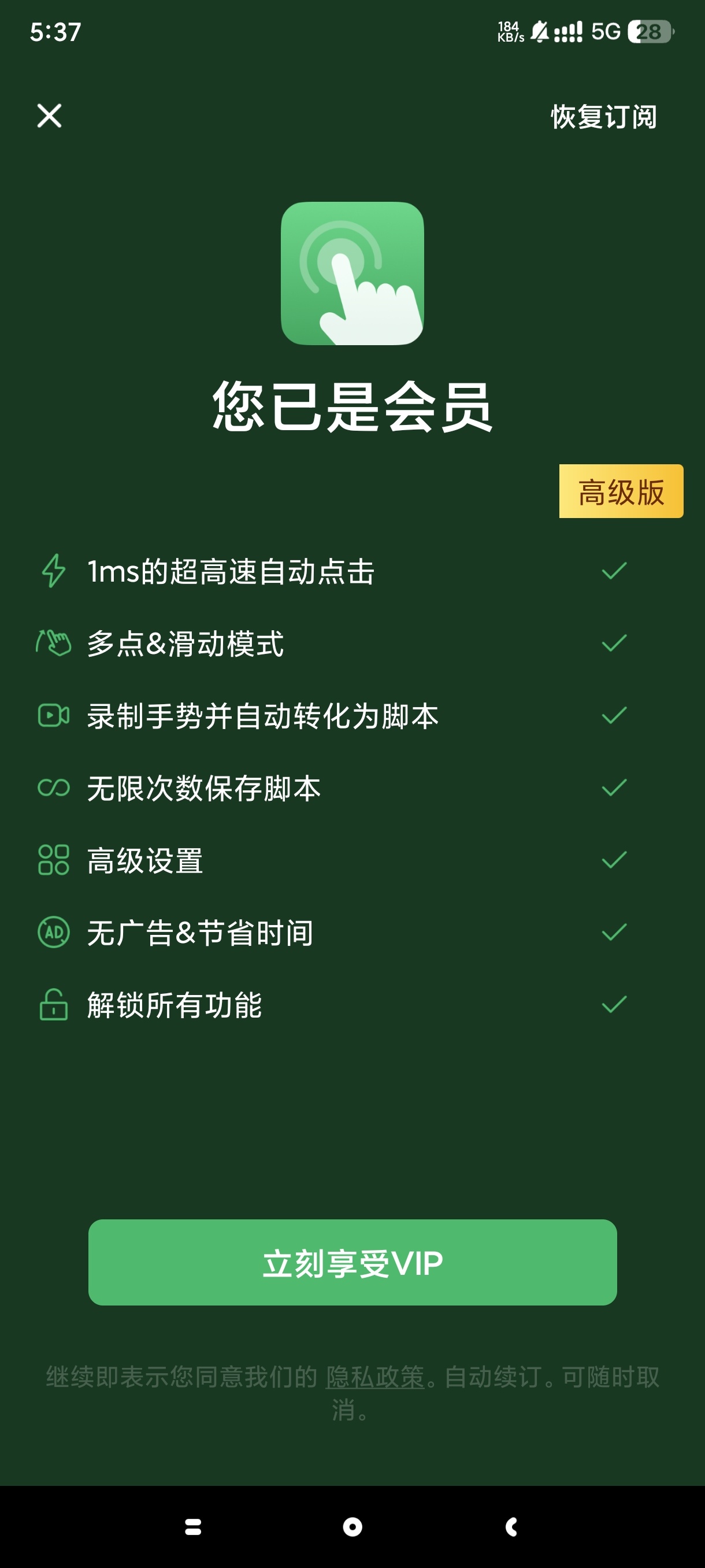Open the 隐私政策 privacy policy link
This screenshot has width=705, height=1568.
pyautogui.click(x=374, y=1376)
